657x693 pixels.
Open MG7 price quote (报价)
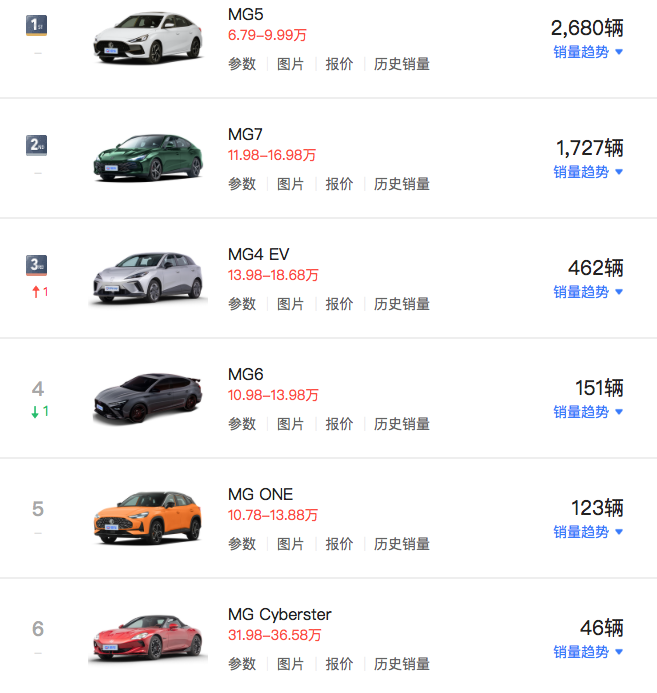point(339,184)
